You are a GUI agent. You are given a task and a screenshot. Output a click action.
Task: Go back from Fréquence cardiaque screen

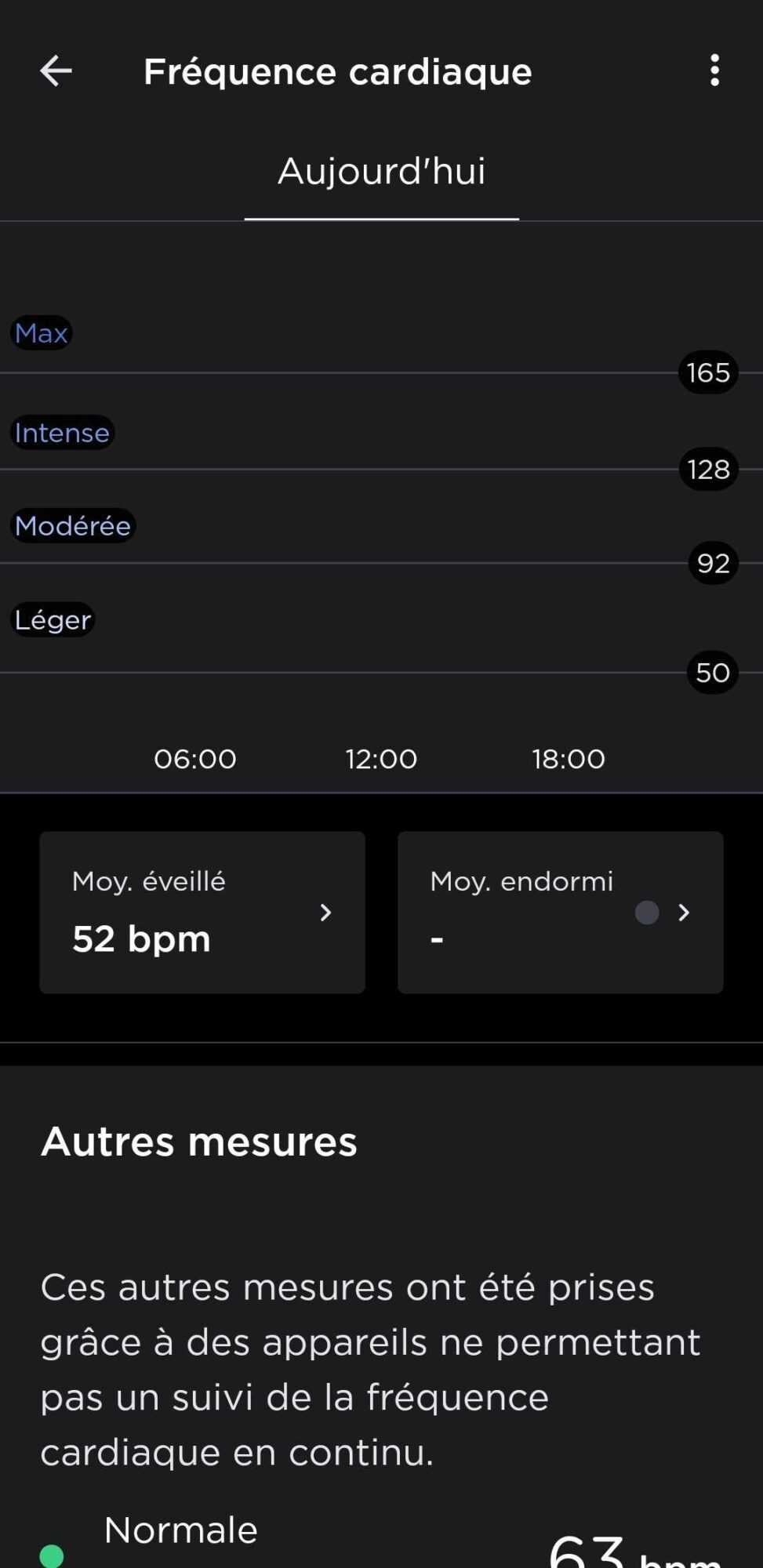click(x=56, y=71)
